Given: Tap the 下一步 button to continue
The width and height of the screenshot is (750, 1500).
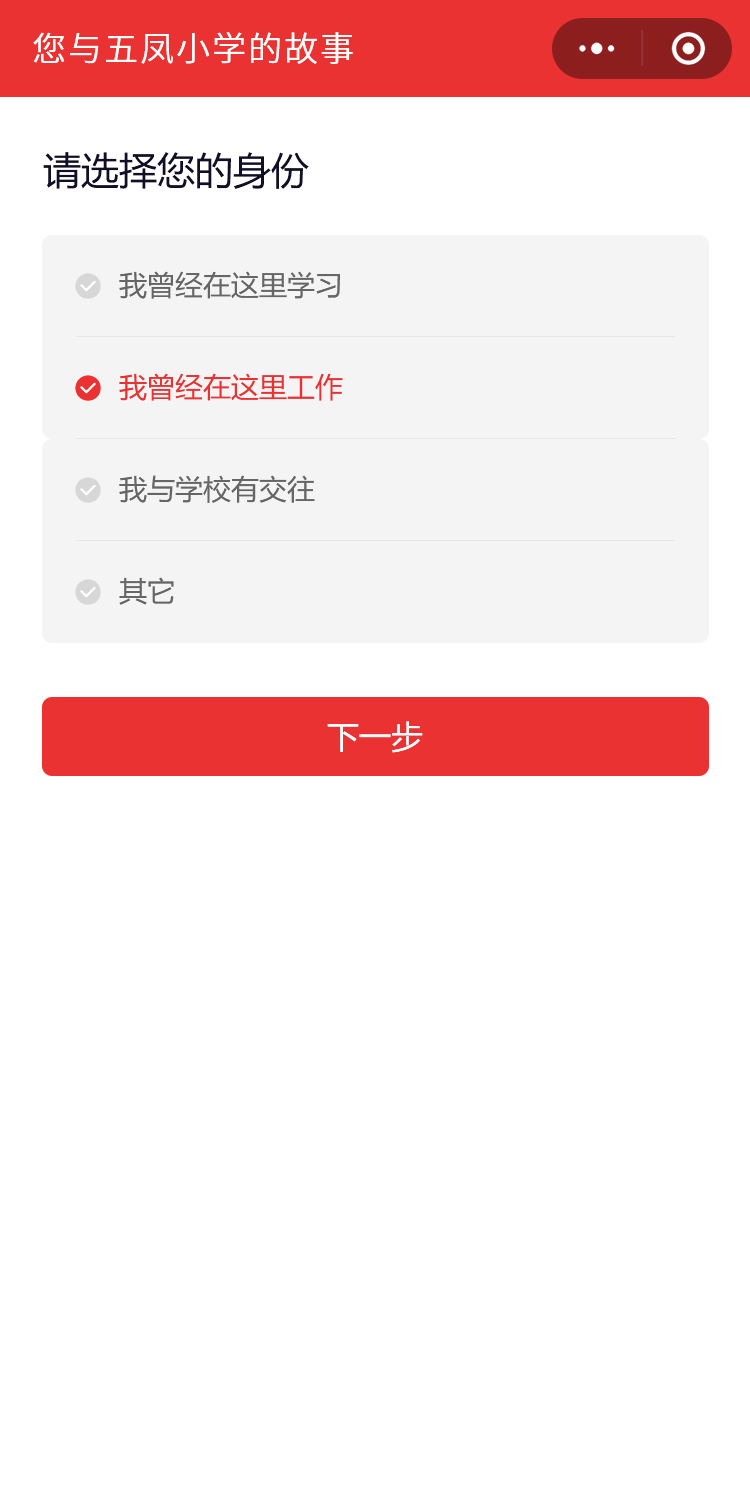Looking at the screenshot, I should (375, 737).
